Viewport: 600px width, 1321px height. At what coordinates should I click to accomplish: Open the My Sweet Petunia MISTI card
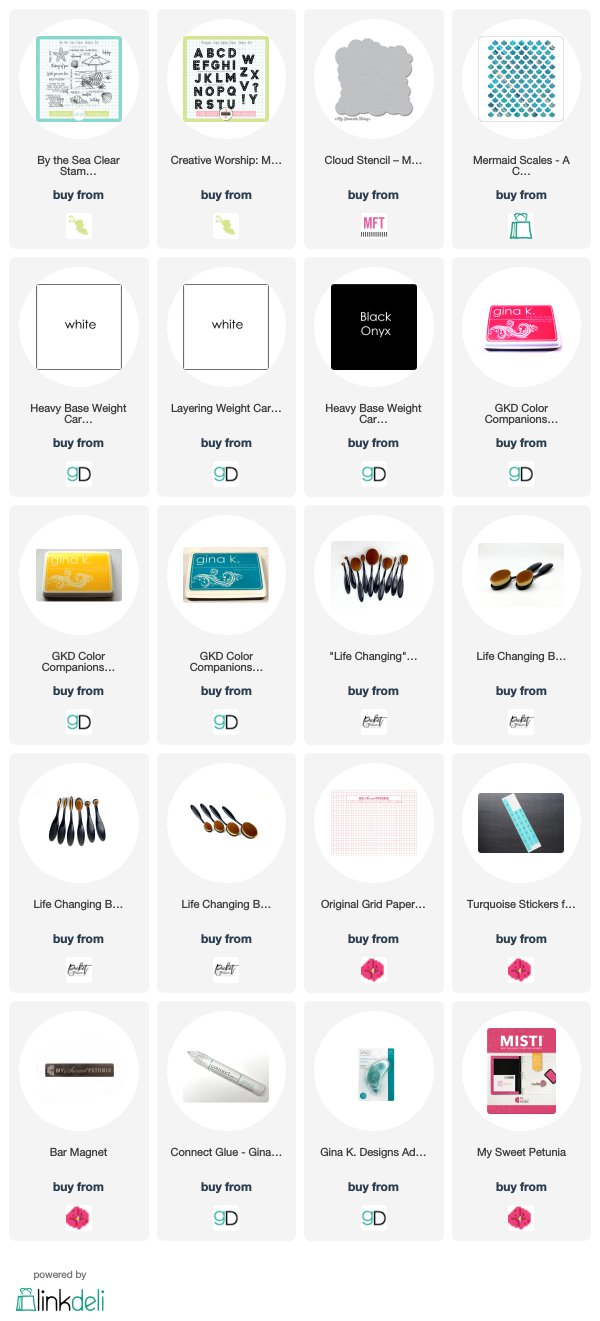pos(521,1121)
